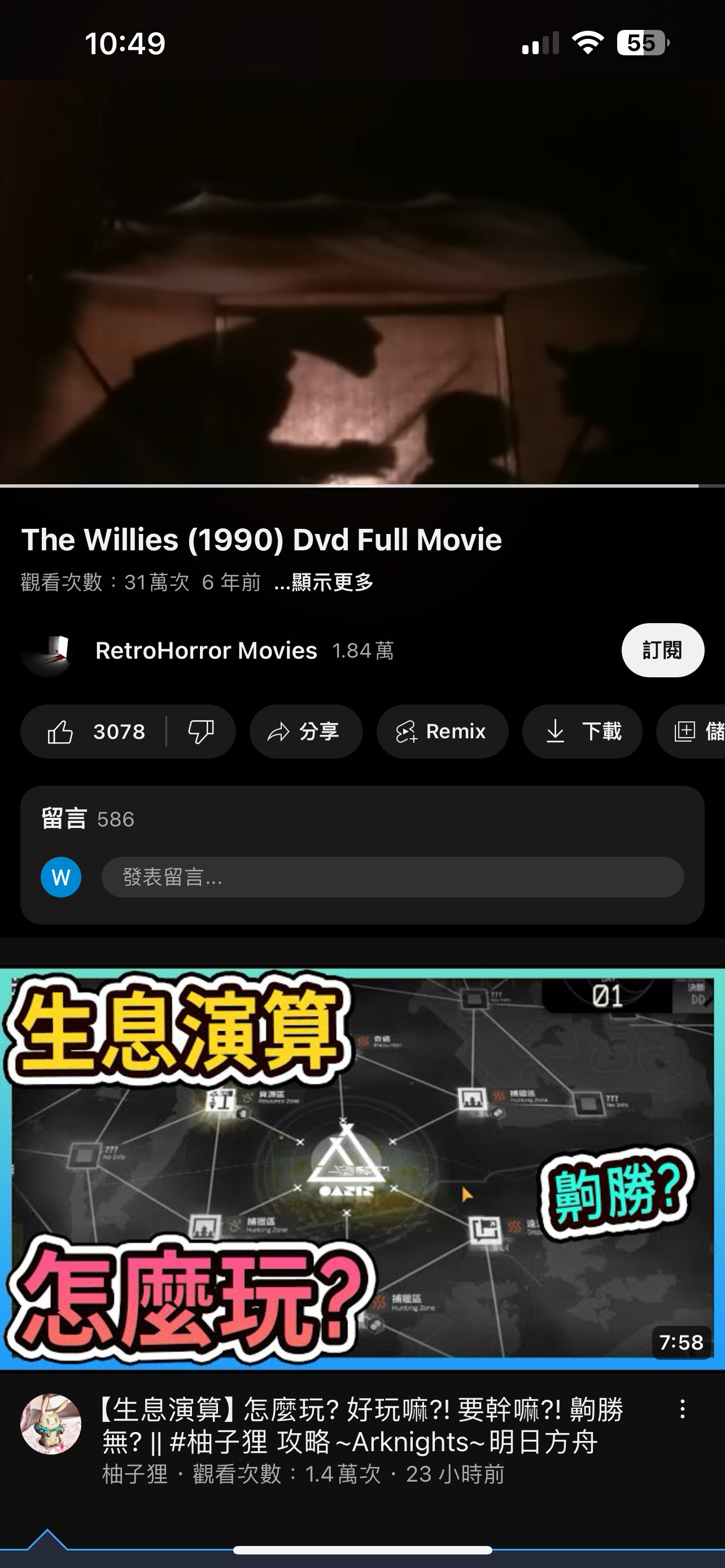Open the 柚子狸 channel avatar
This screenshot has height=1568, width=725.
pyautogui.click(x=51, y=1424)
